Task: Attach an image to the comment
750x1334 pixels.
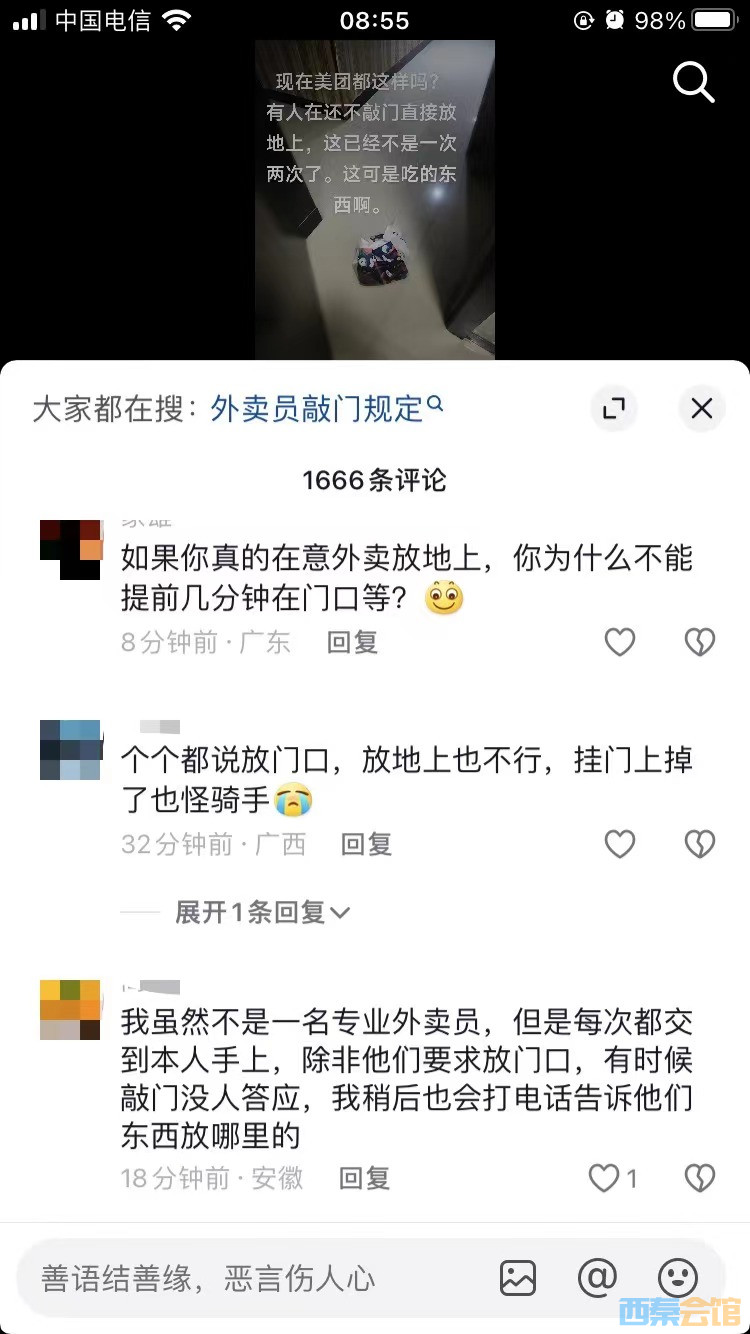Action: click(x=518, y=1277)
